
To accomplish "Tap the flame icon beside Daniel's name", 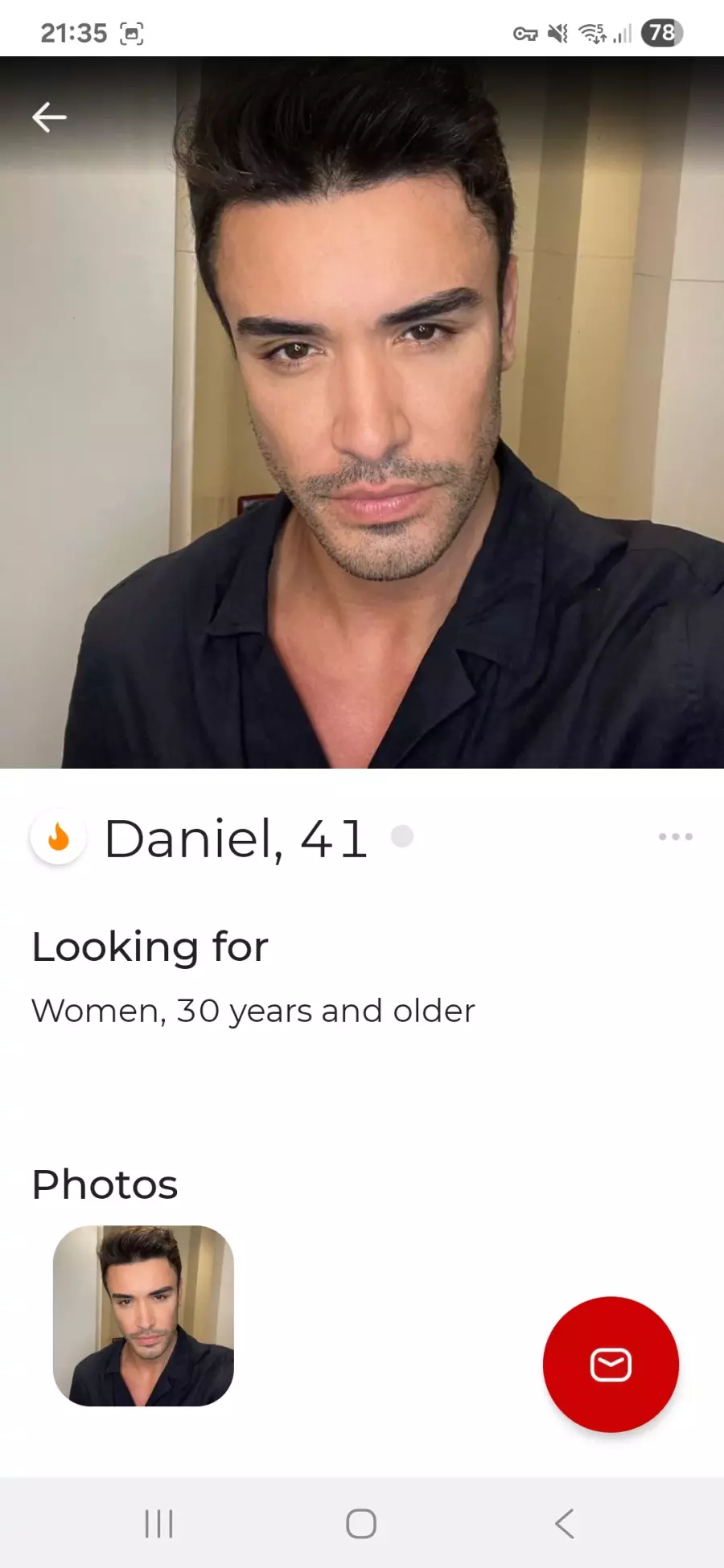I will pos(58,838).
